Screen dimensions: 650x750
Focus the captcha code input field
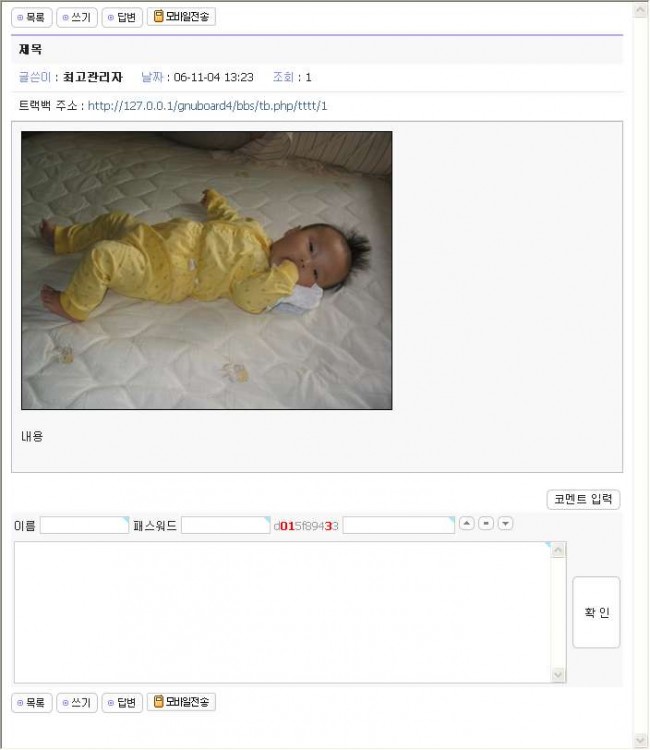[x=398, y=525]
